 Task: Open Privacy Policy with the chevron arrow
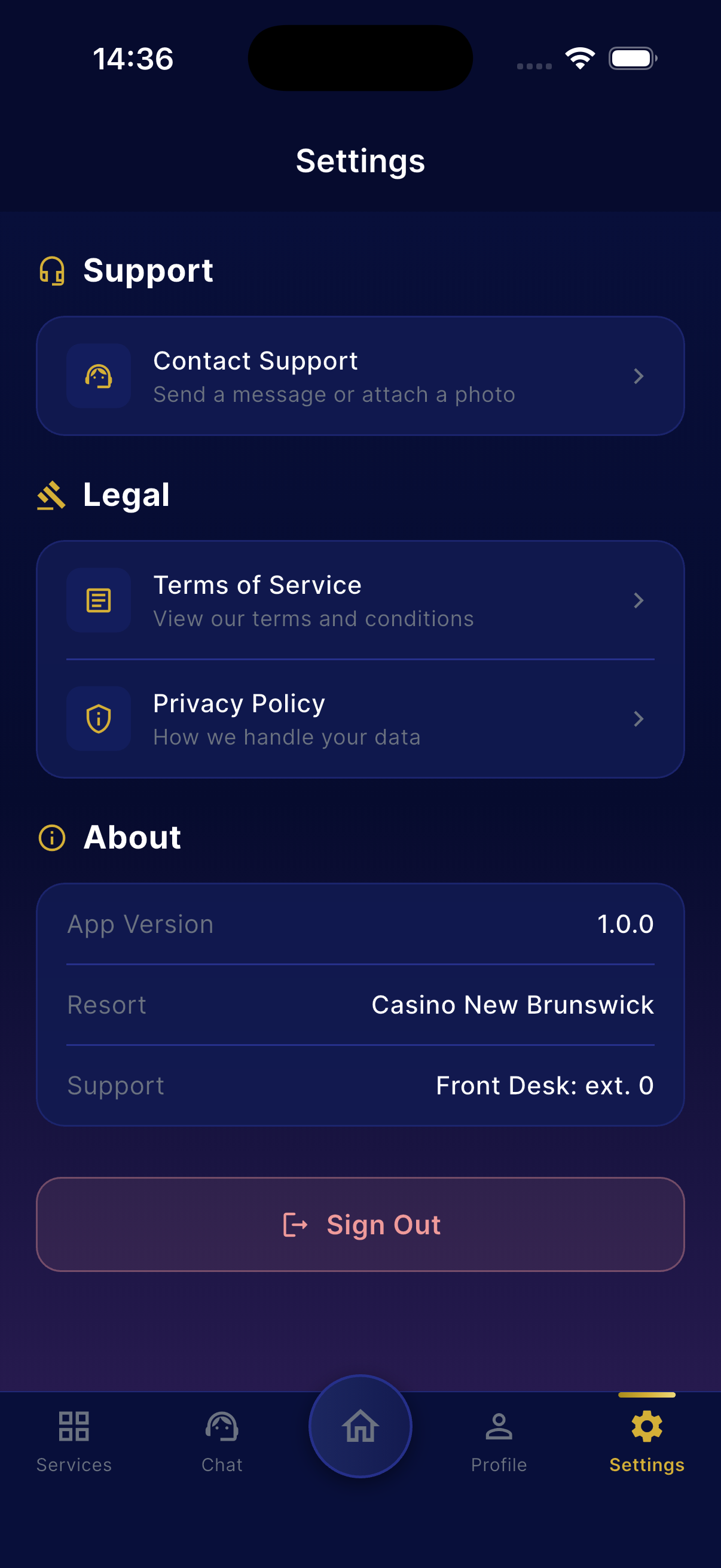[639, 718]
